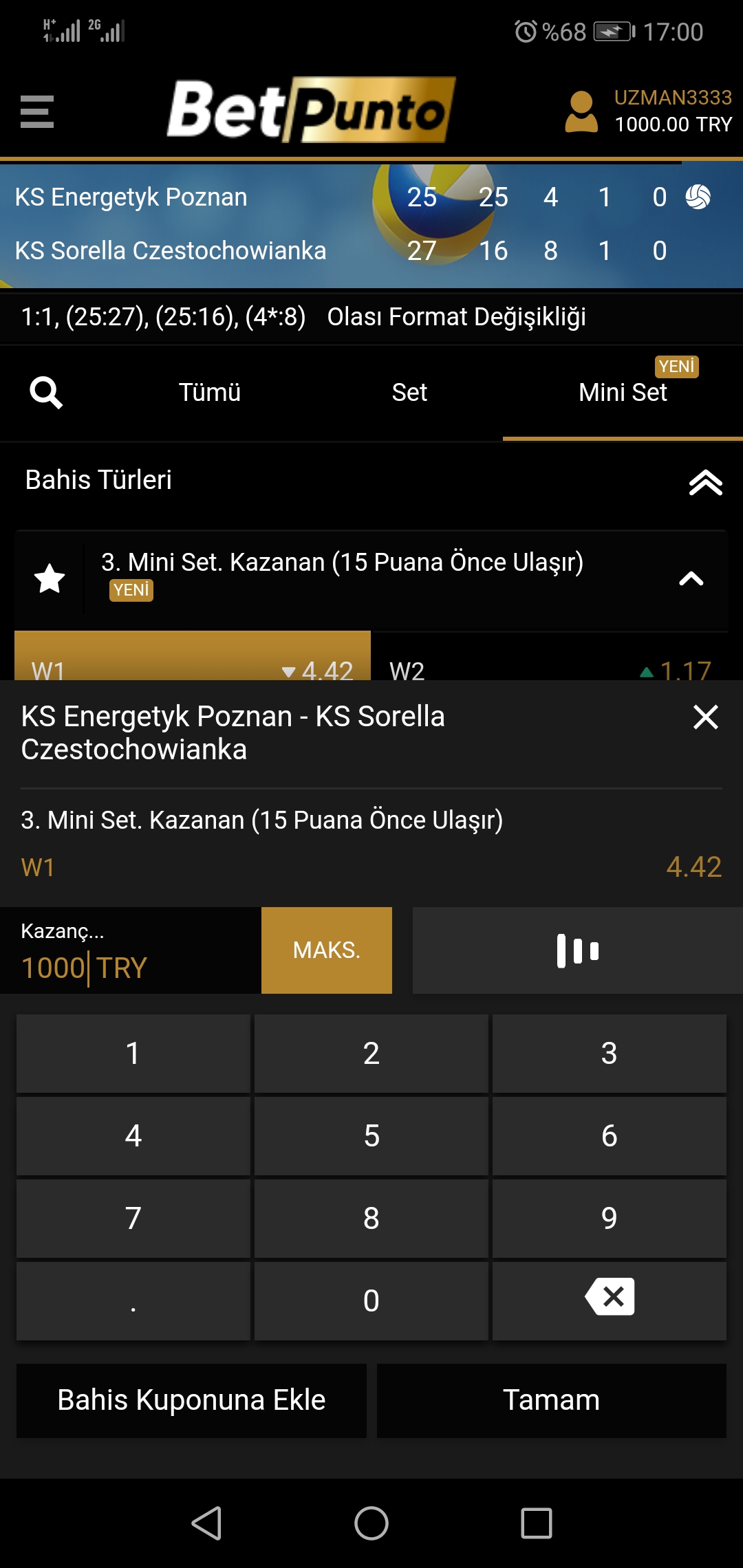The image size is (743, 1568).
Task: Collapse the 3. Mini Set Kazanan market
Action: [x=691, y=579]
